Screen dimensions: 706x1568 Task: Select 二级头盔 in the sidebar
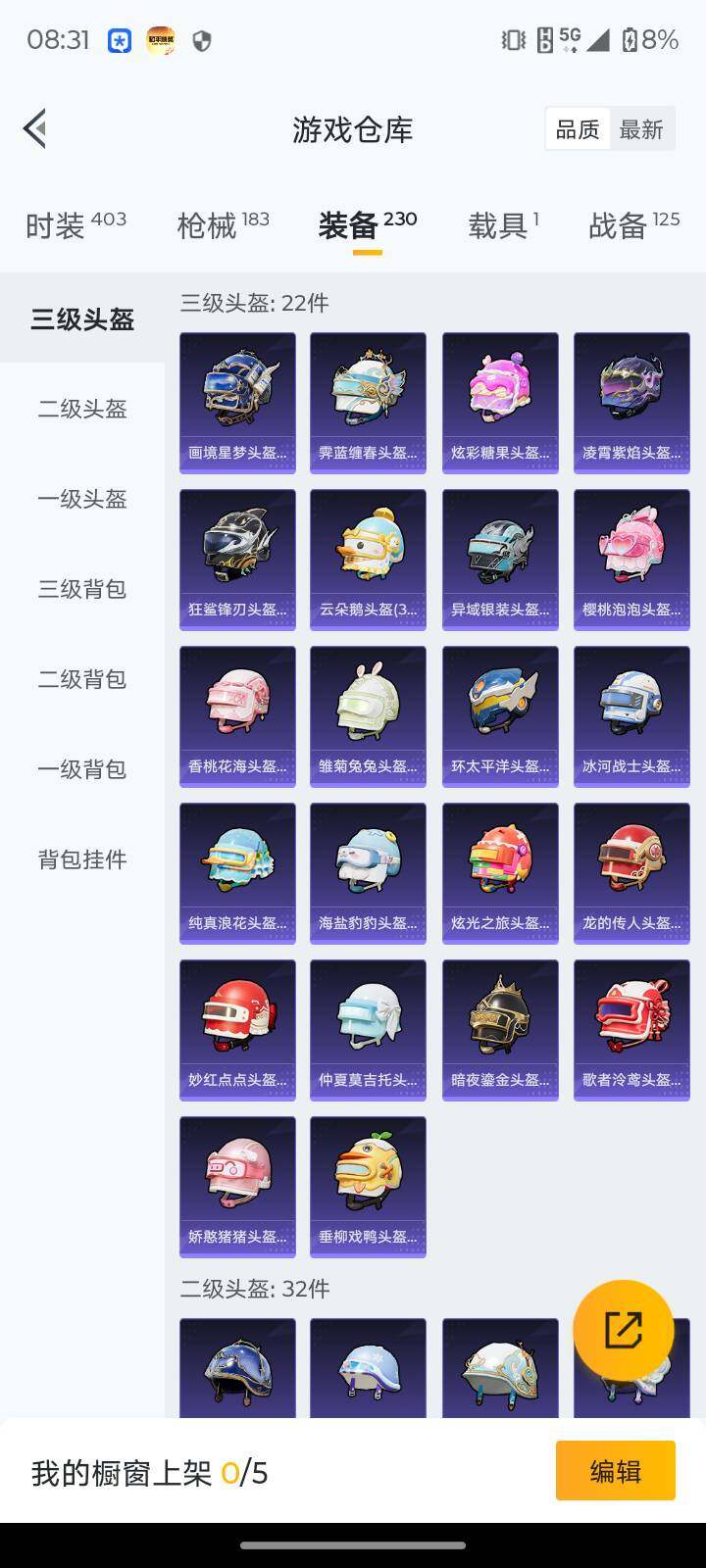click(x=82, y=410)
